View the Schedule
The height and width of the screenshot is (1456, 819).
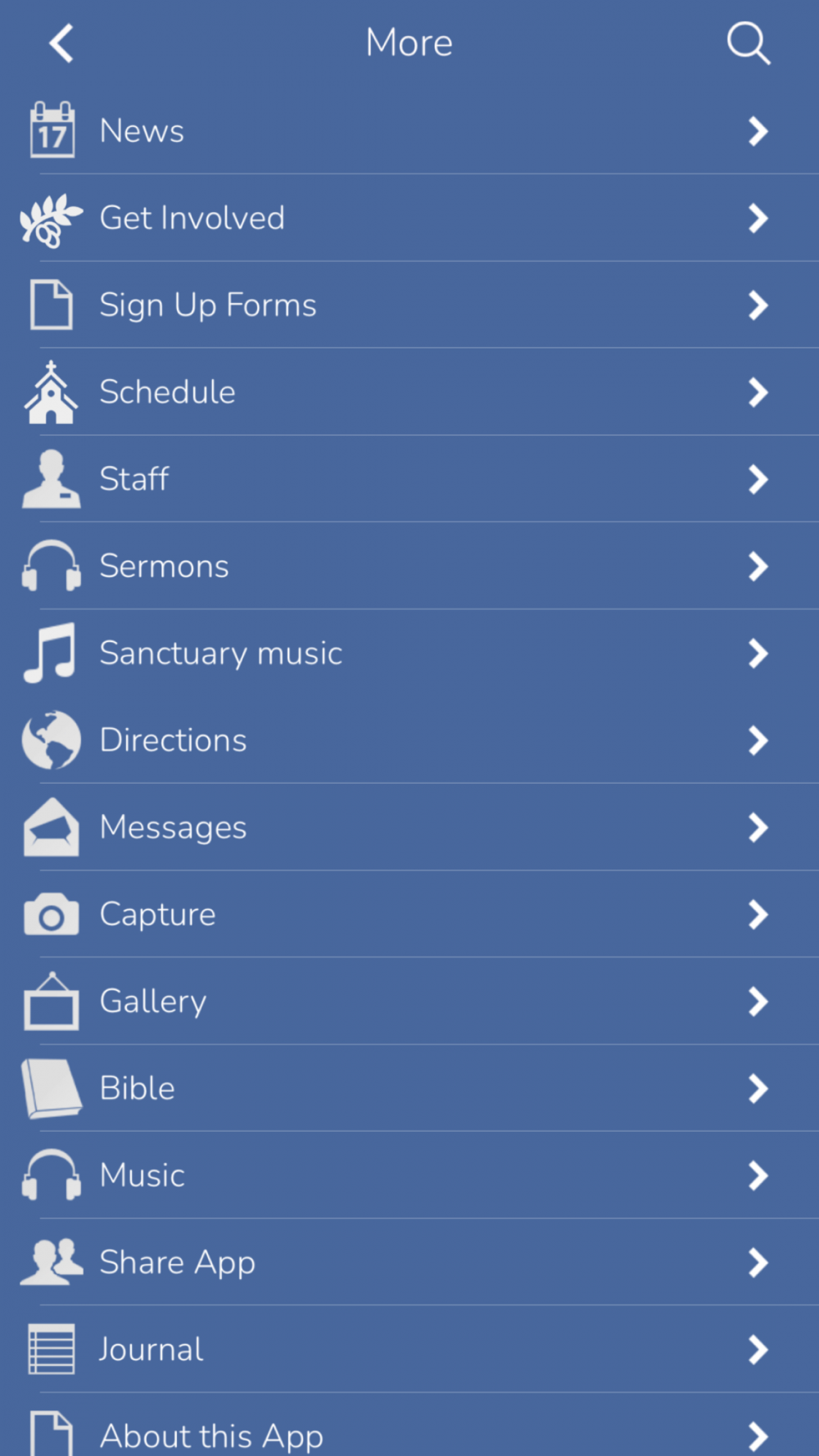[409, 391]
